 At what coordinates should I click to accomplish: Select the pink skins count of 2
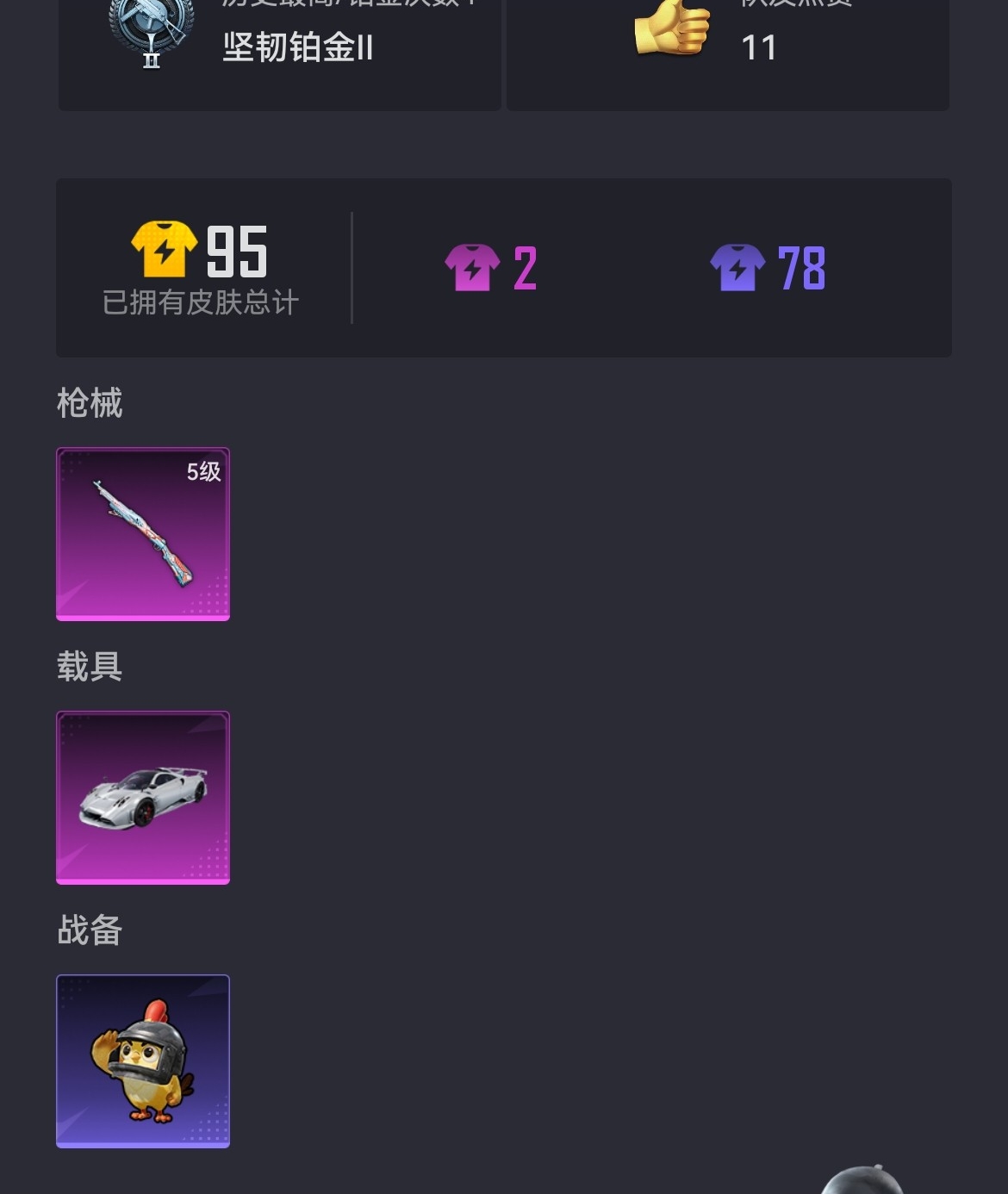coord(491,268)
